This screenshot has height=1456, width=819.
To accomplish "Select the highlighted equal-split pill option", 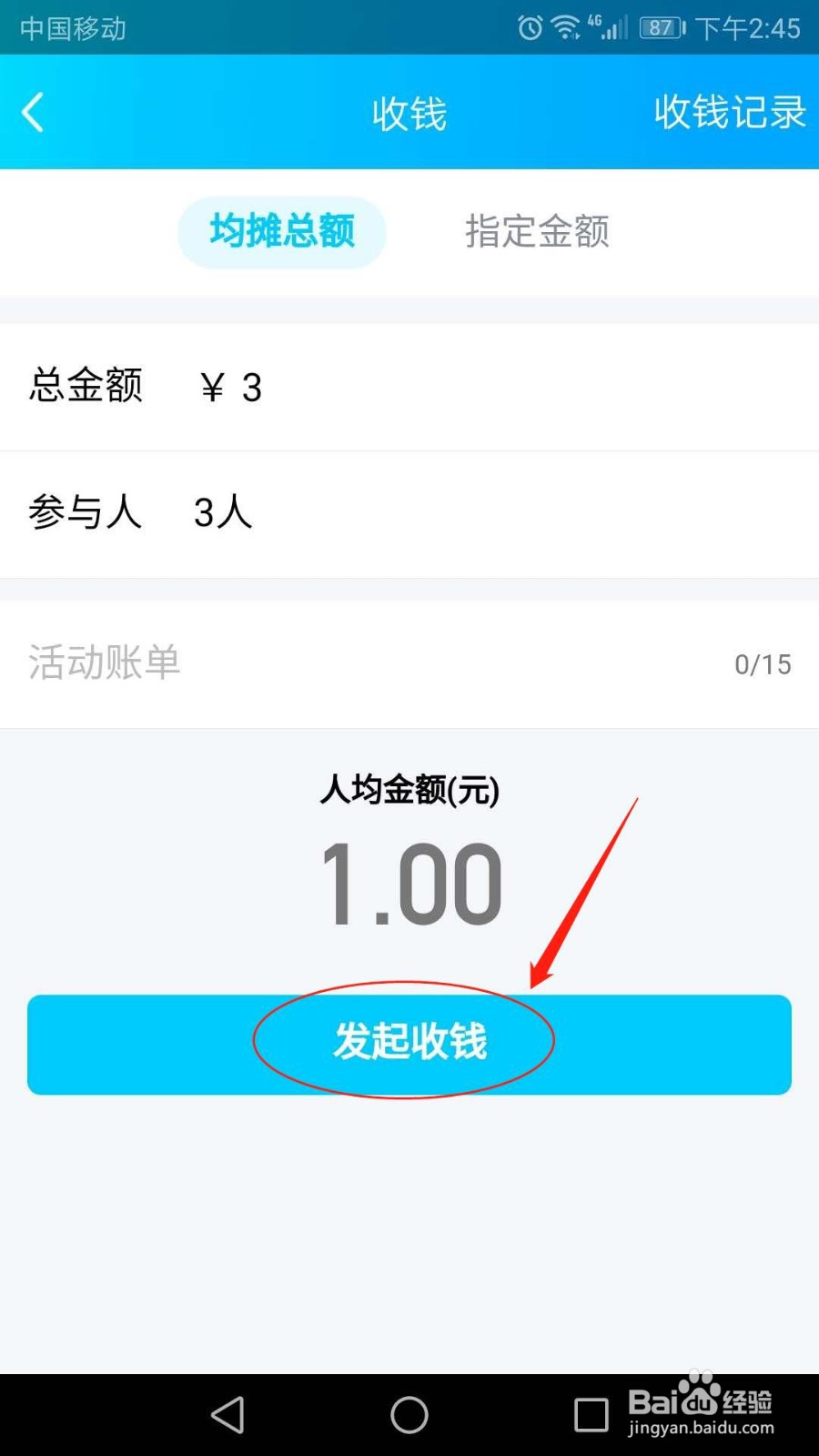I will point(281,232).
